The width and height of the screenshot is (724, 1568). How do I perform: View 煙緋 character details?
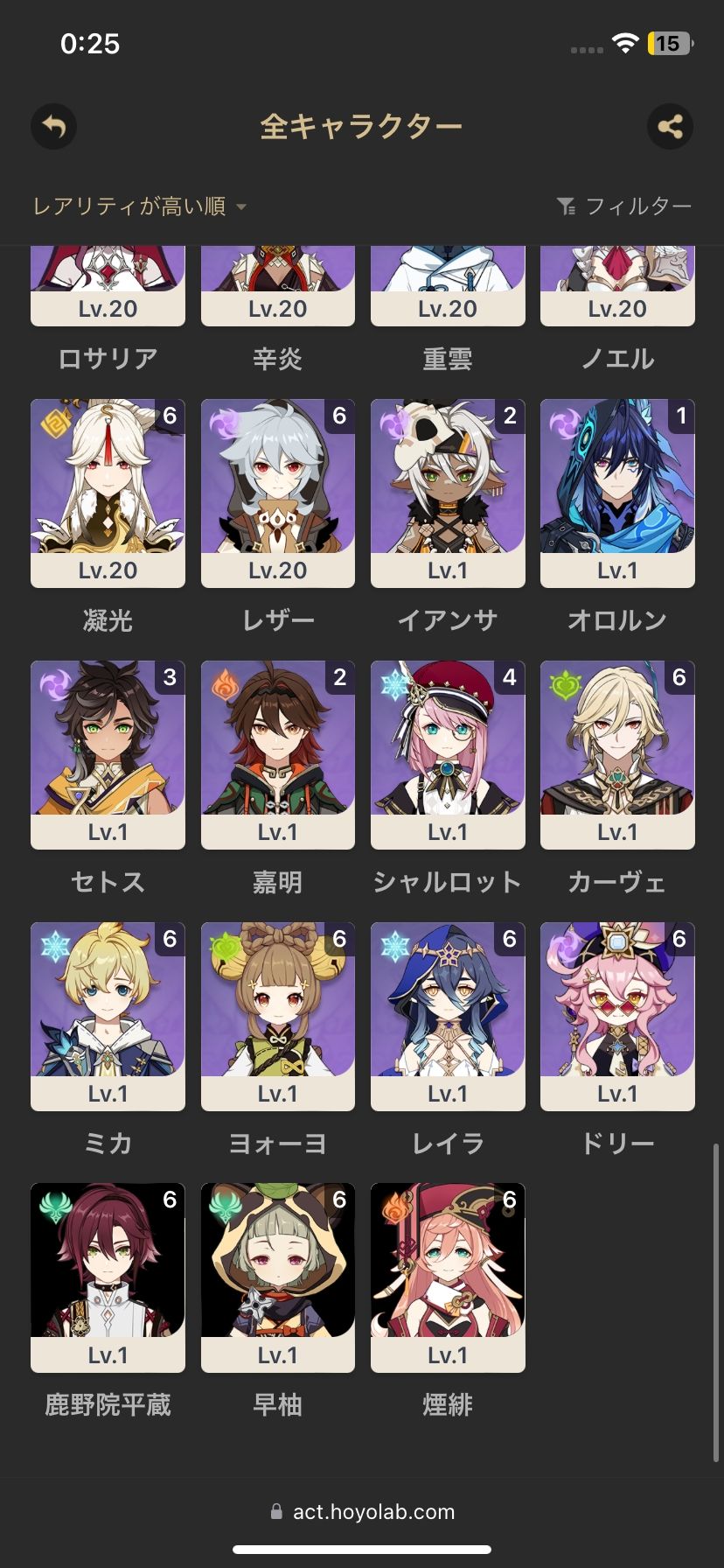[x=448, y=1277]
